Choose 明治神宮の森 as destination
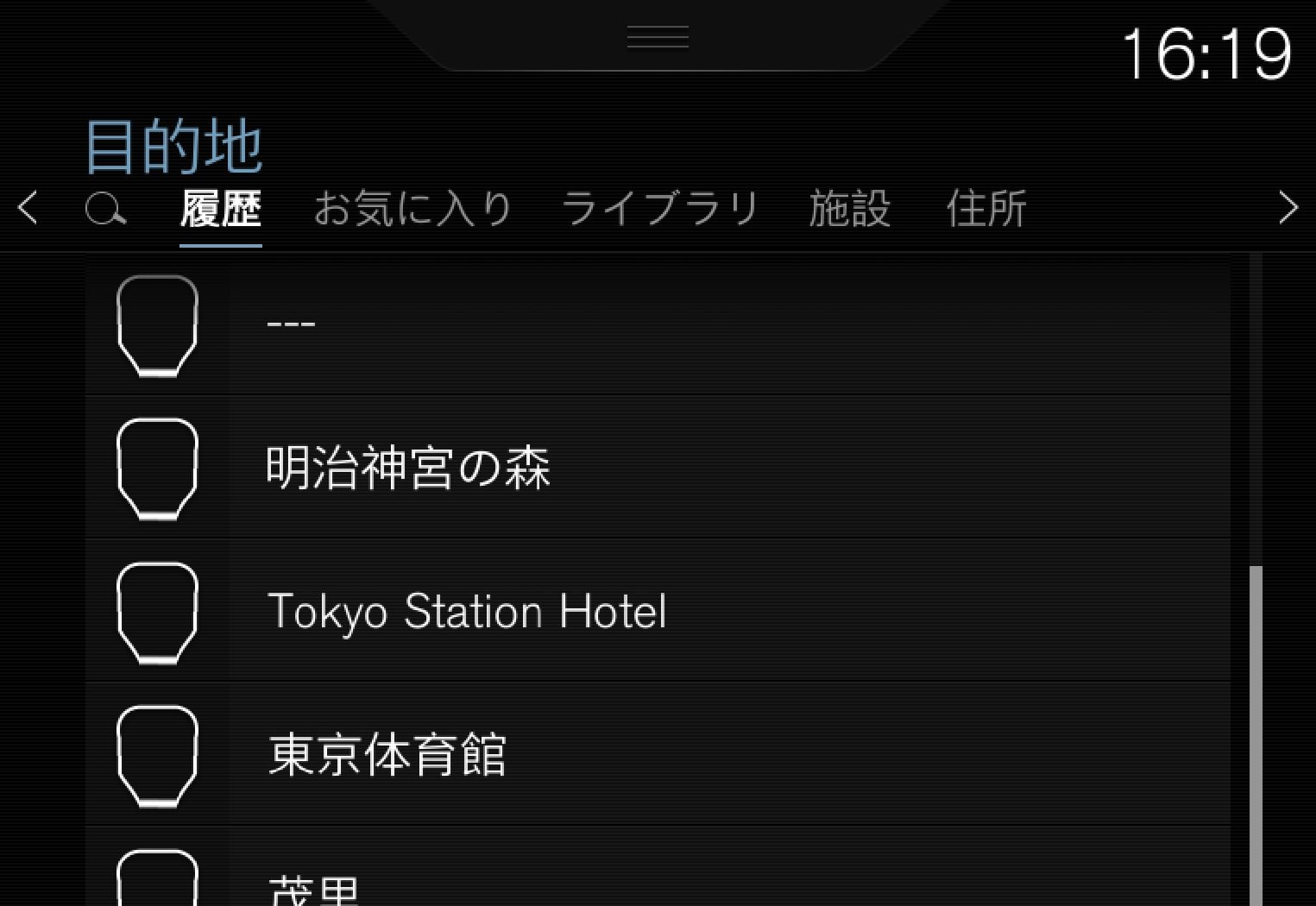Viewport: 1316px width, 906px height. (656, 469)
